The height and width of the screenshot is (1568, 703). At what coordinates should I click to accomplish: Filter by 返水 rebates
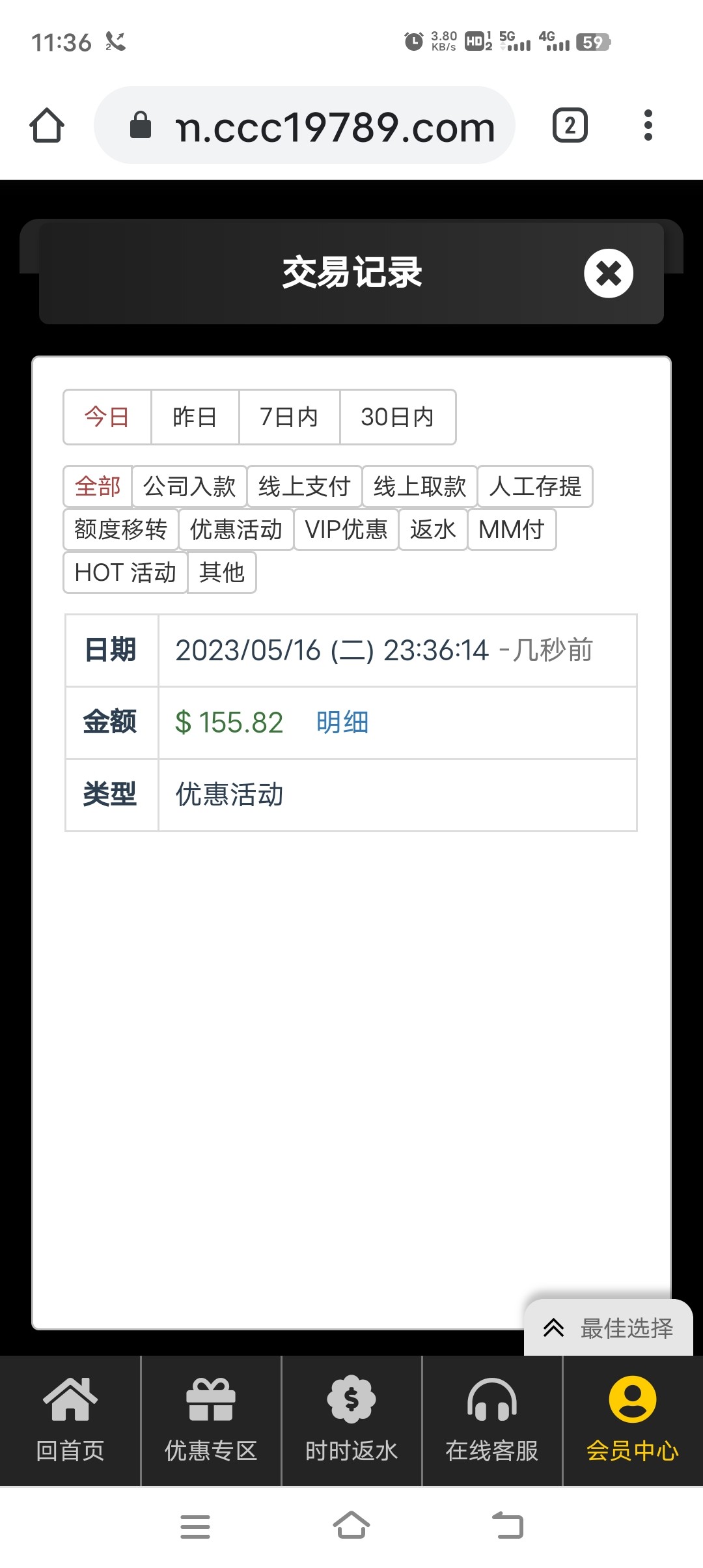pos(433,529)
